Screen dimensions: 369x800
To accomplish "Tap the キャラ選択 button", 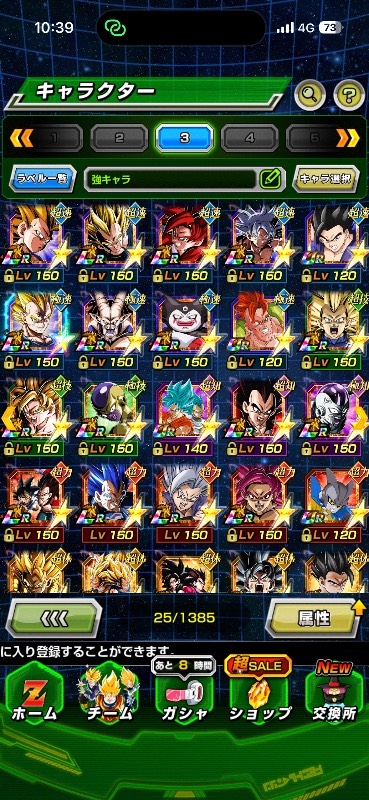I will click(326, 179).
